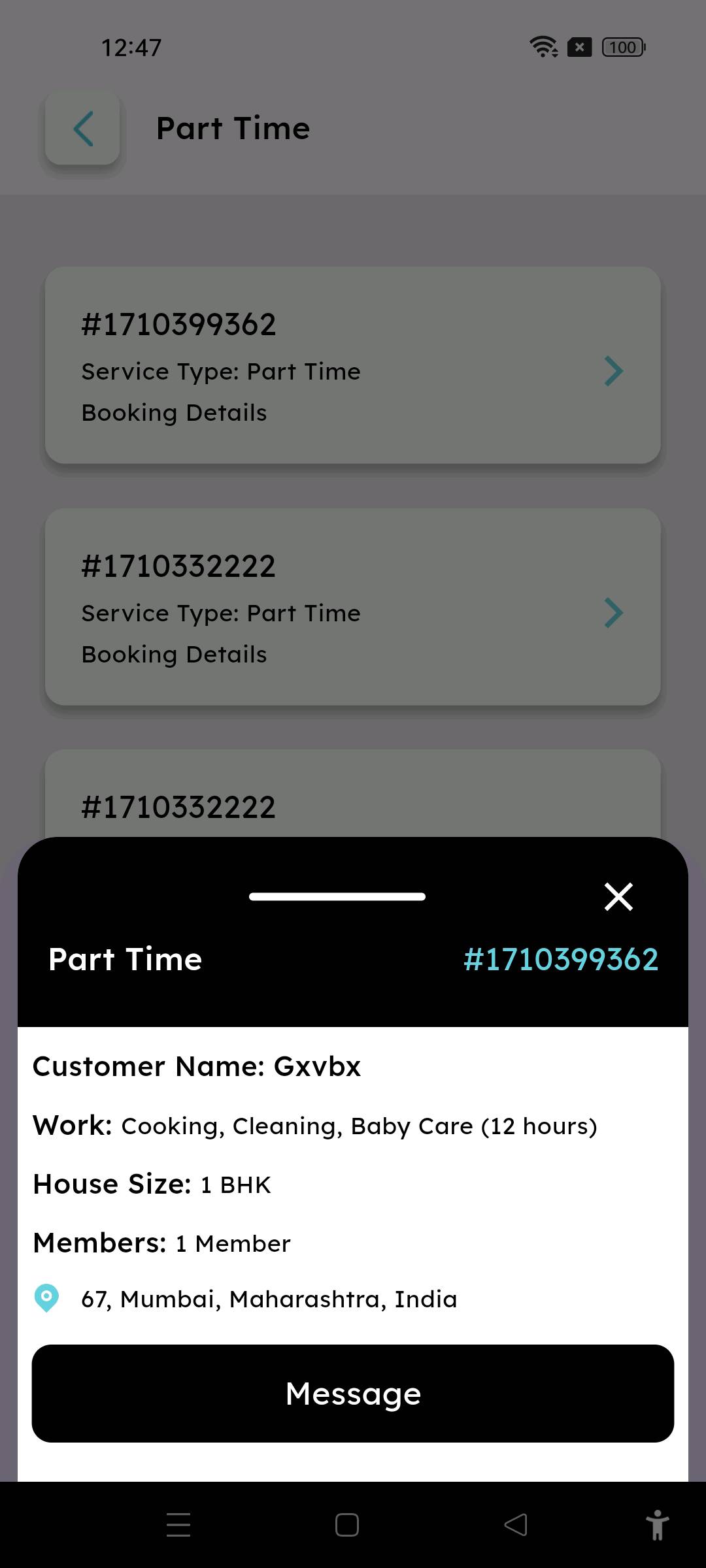Message the customer Gxvbx
Screen dimensions: 706x1568
[x=353, y=1394]
